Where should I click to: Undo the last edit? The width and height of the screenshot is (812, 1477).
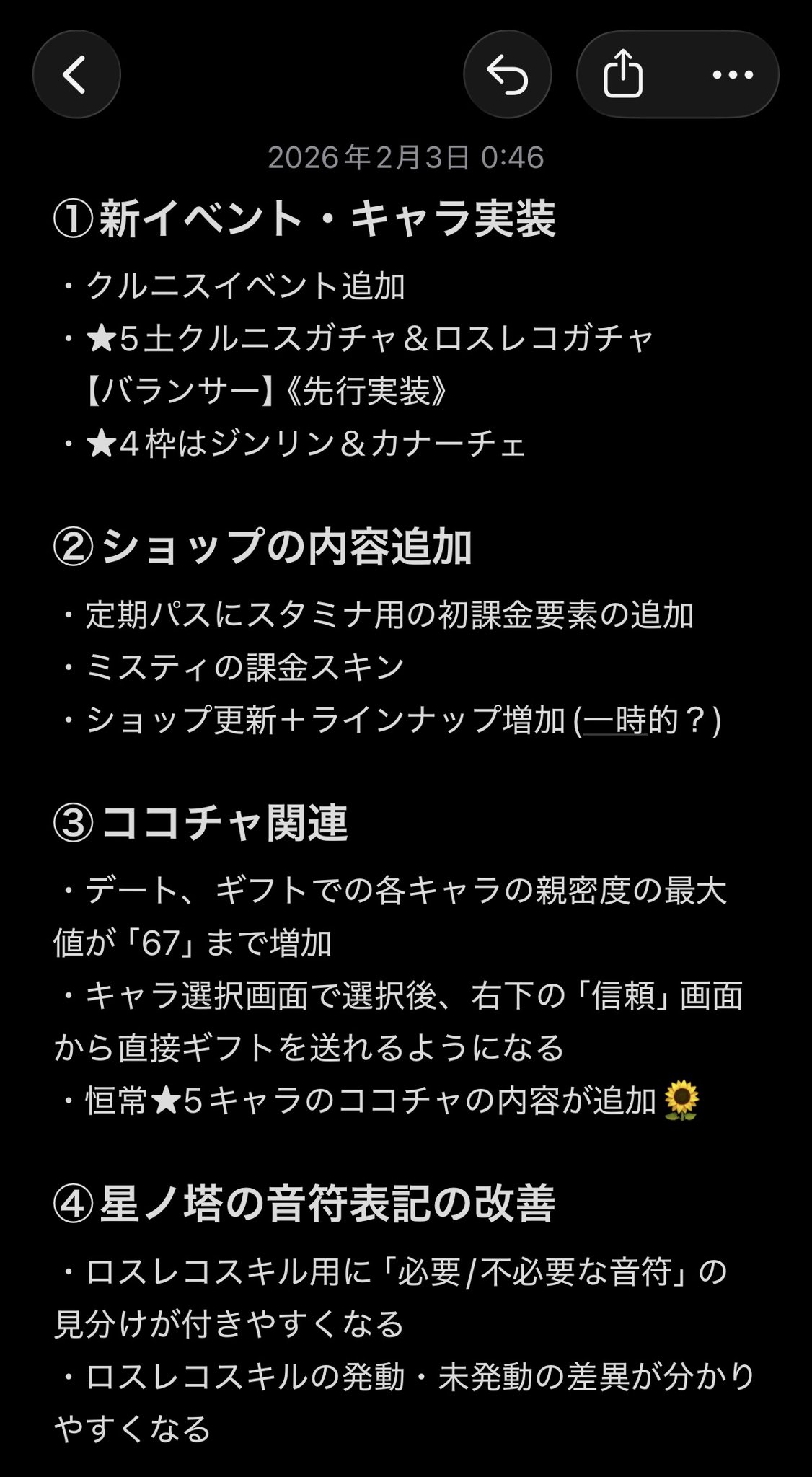[x=507, y=74]
